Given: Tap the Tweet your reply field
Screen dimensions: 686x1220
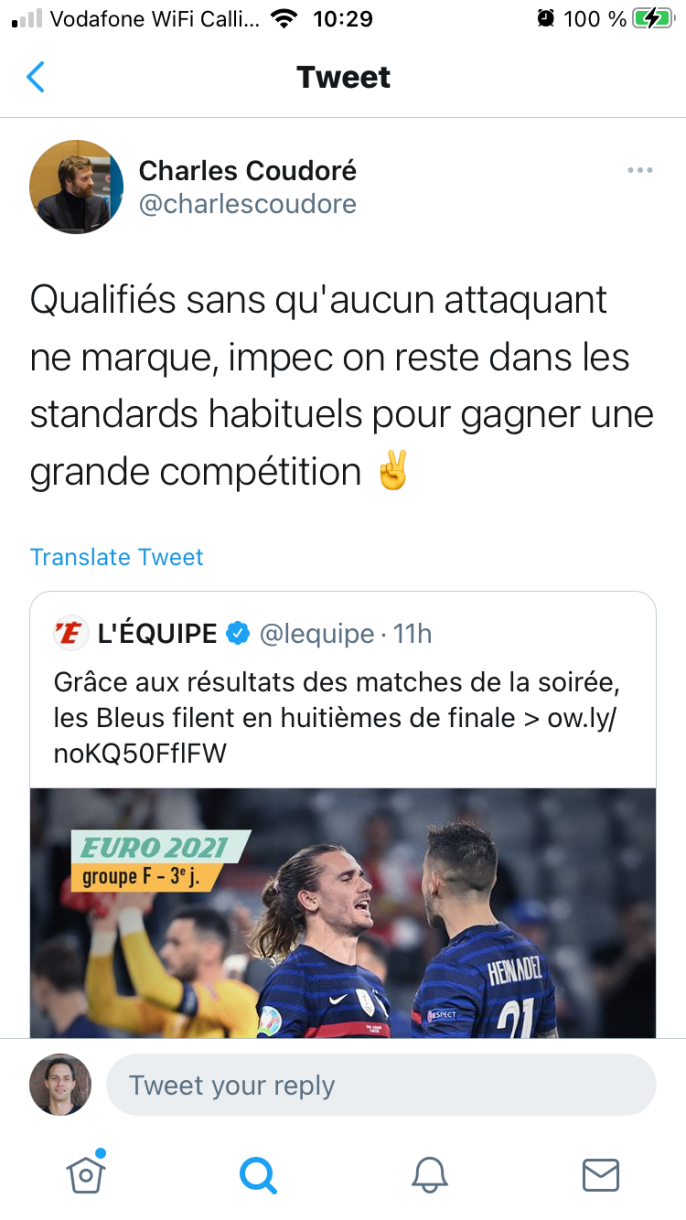Looking at the screenshot, I should pos(381,1085).
